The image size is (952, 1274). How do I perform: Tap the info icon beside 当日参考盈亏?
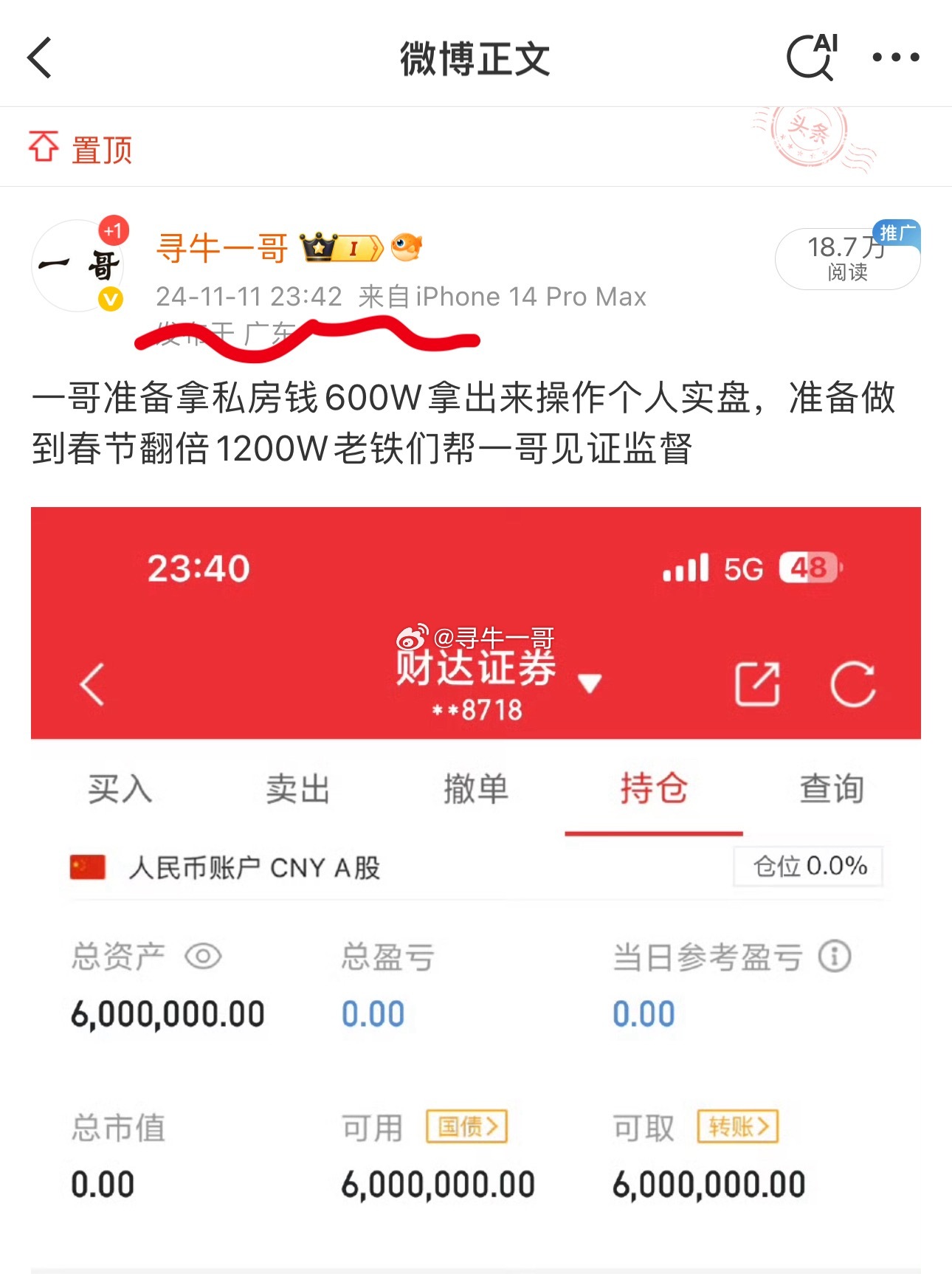tap(833, 957)
